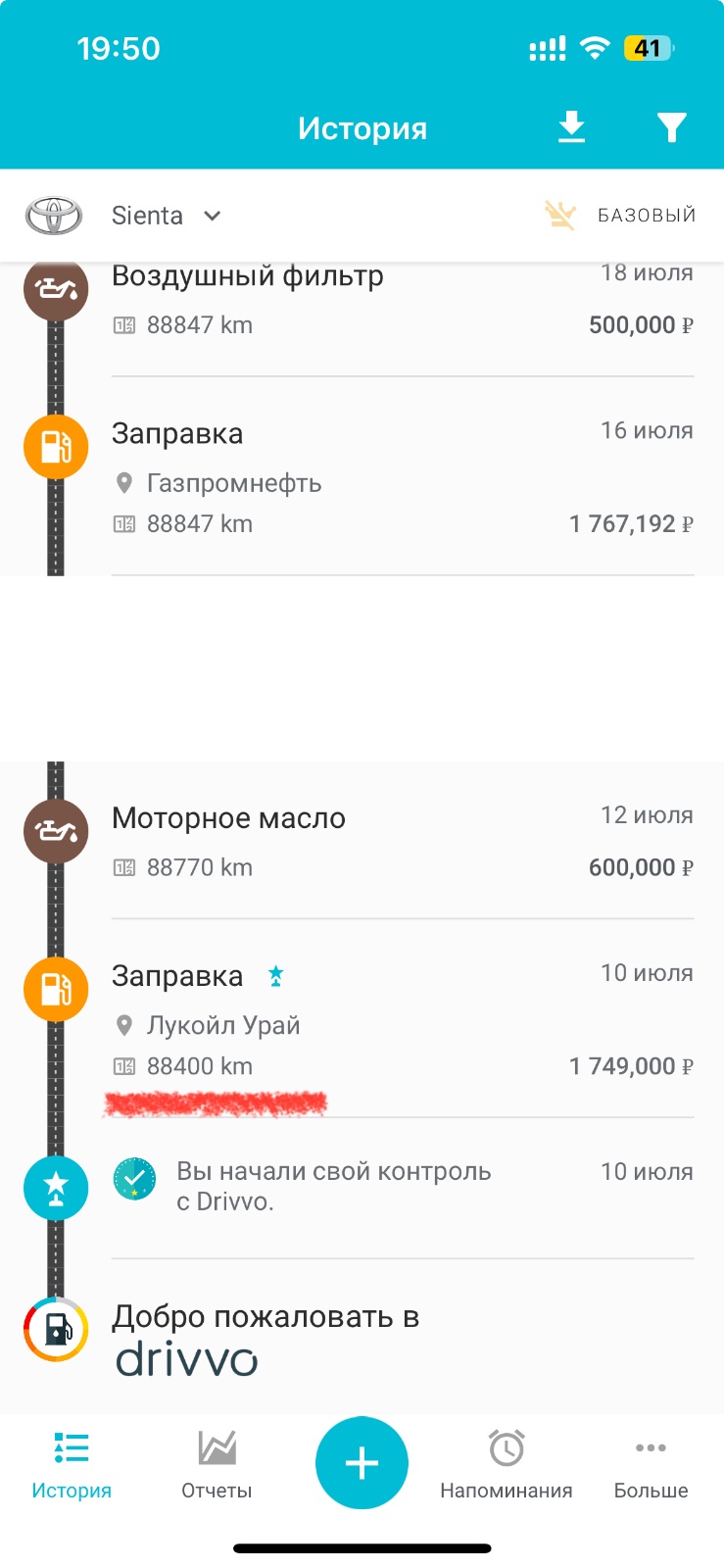Viewport: 724px width, 1568px height.
Task: Download the history export
Action: click(x=571, y=127)
